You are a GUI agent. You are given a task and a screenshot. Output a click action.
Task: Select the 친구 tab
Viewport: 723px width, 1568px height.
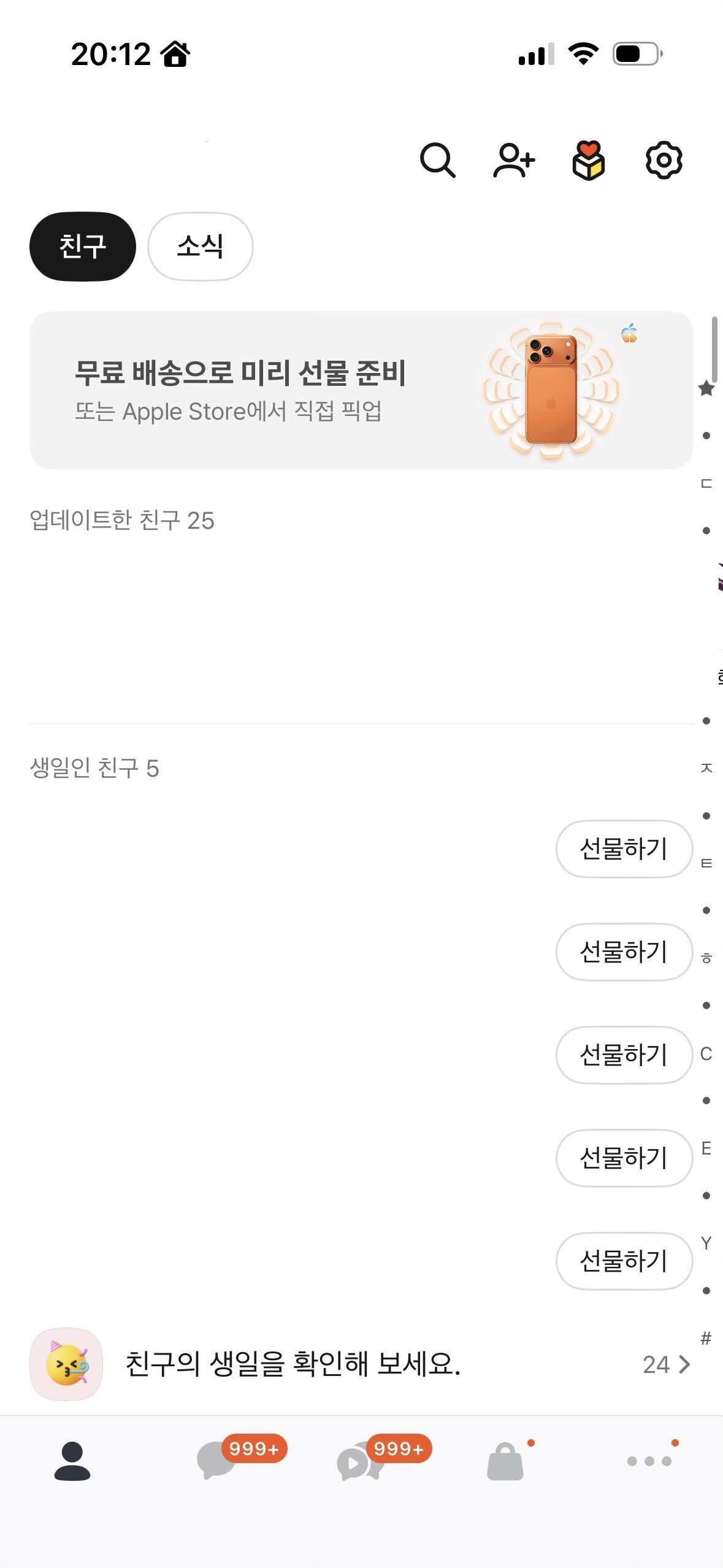click(x=83, y=247)
